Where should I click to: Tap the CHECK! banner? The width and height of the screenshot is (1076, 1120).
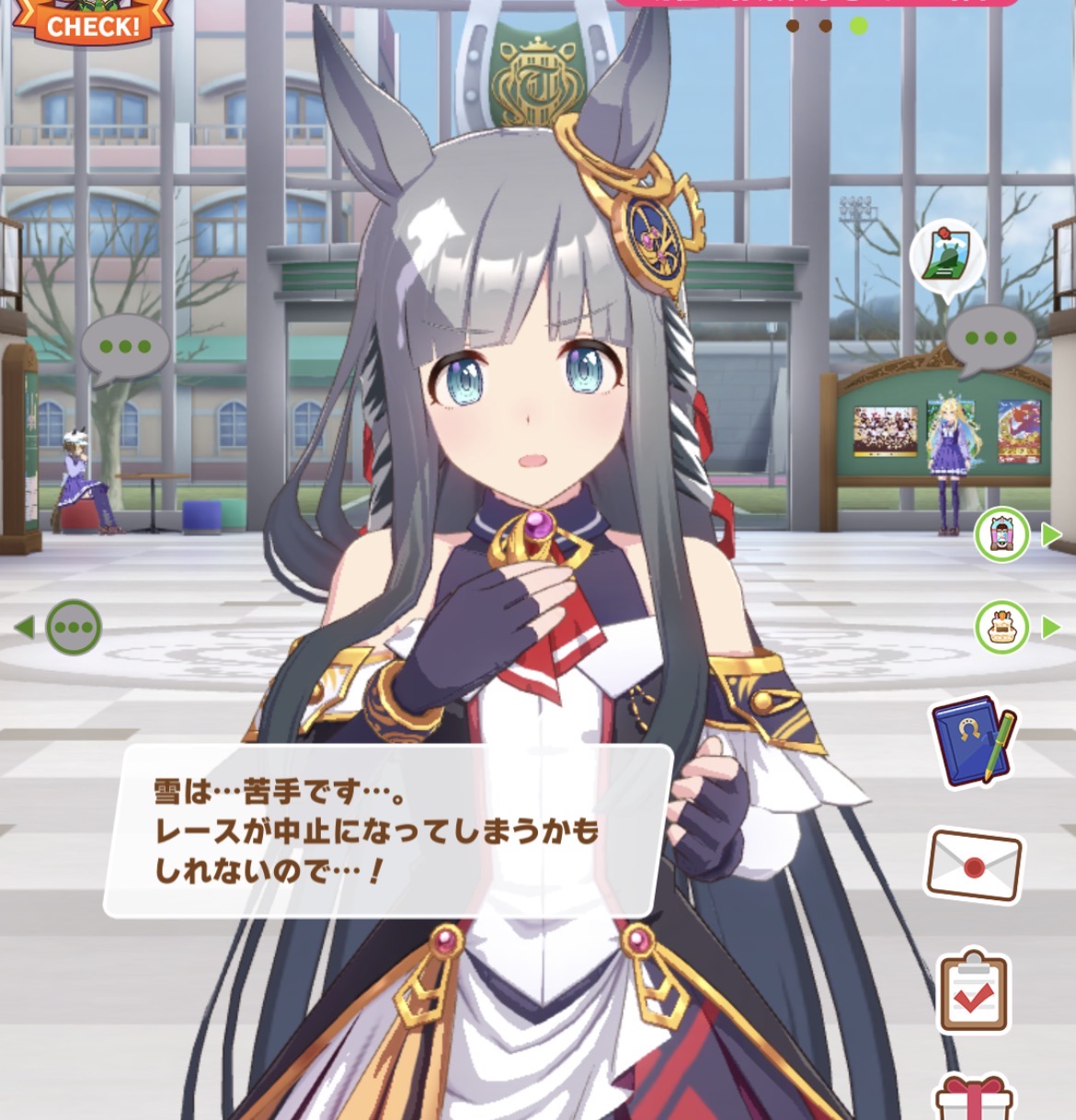point(94,23)
